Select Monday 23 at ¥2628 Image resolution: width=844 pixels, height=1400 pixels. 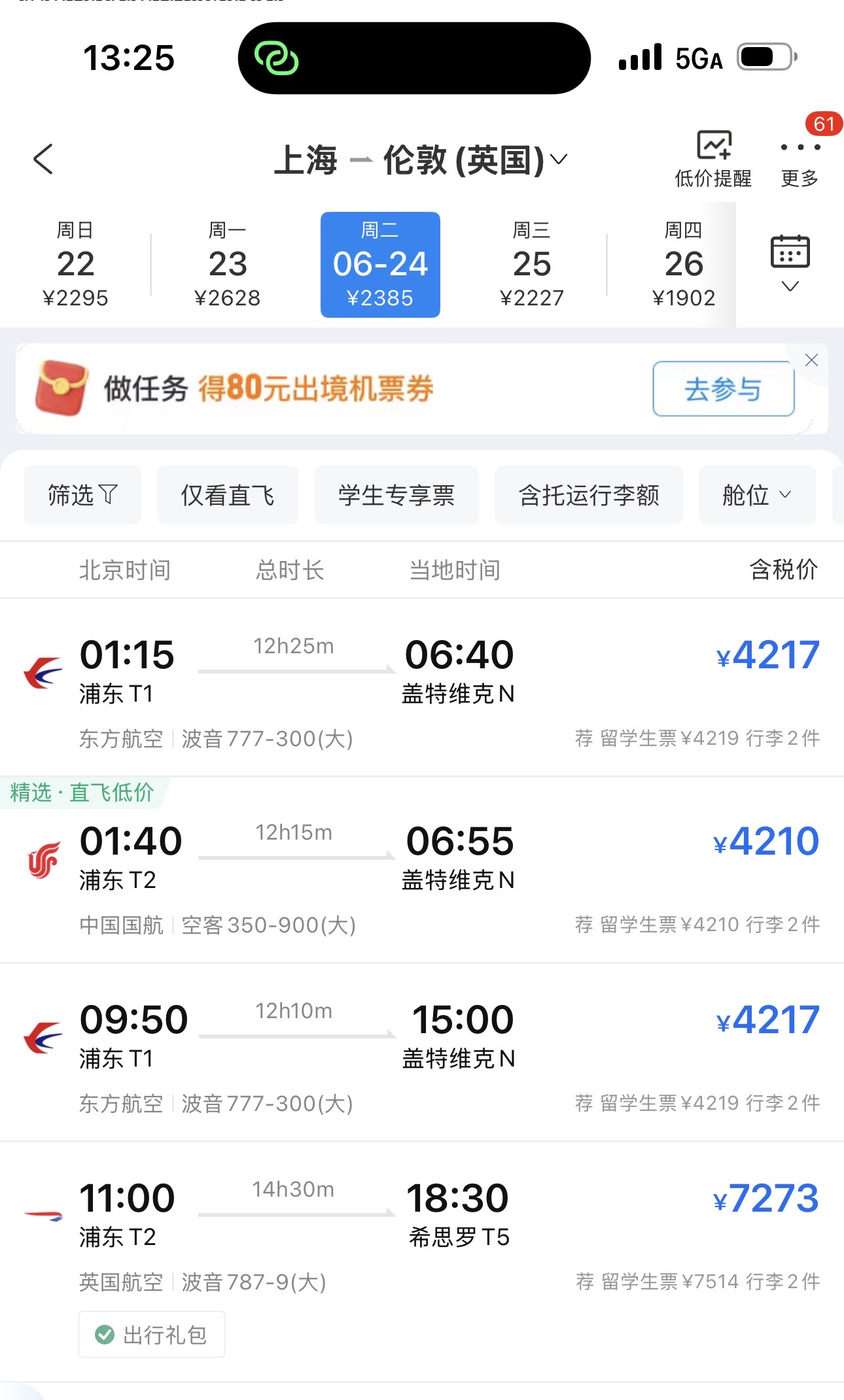(228, 265)
